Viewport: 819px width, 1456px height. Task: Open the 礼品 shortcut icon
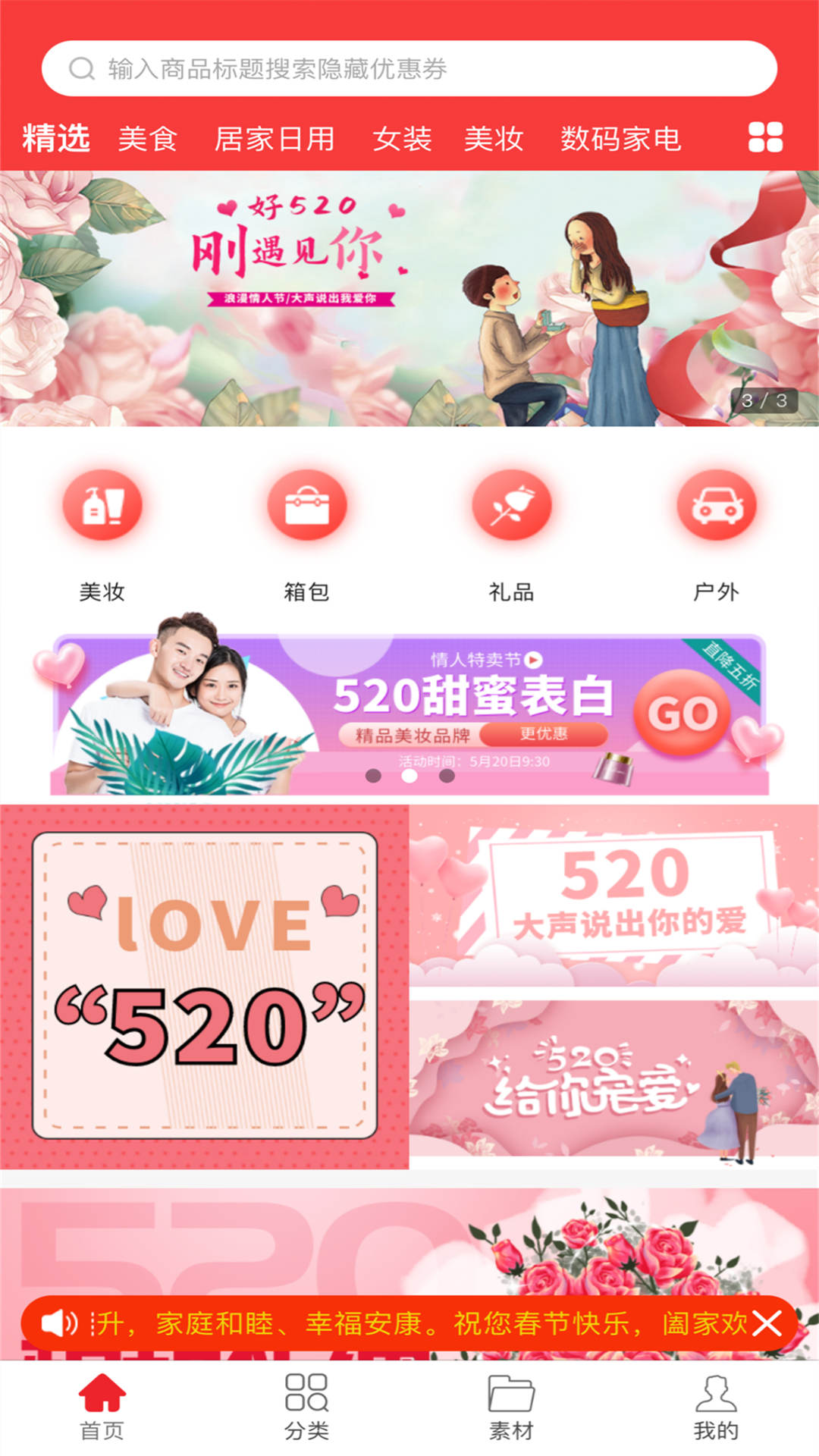click(512, 506)
